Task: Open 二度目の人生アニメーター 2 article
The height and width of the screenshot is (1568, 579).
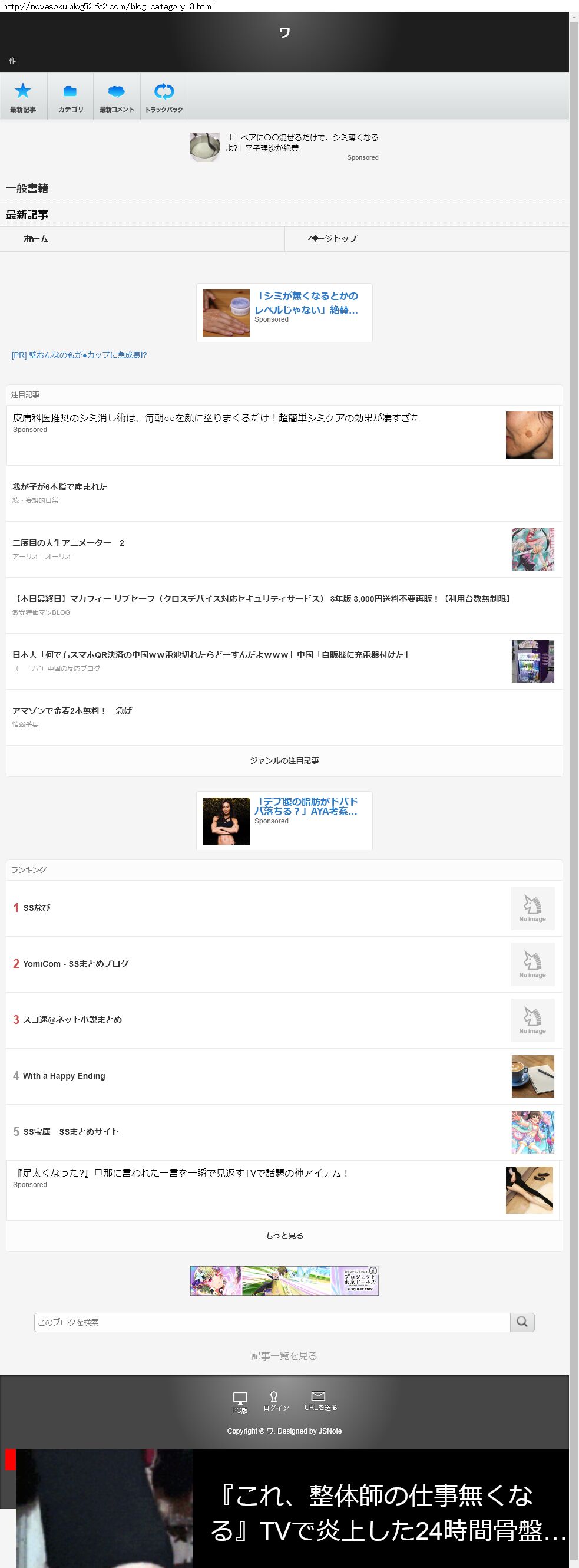Action: point(68,543)
